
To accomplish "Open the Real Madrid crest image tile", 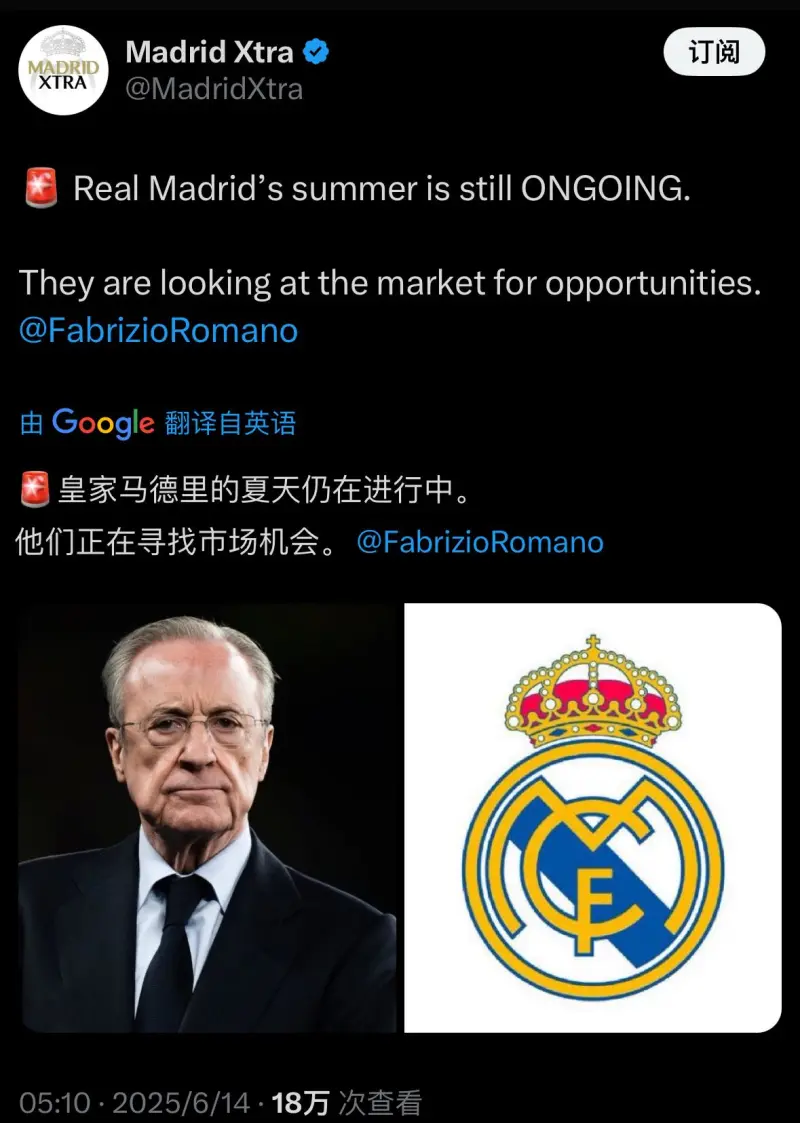I will [593, 818].
